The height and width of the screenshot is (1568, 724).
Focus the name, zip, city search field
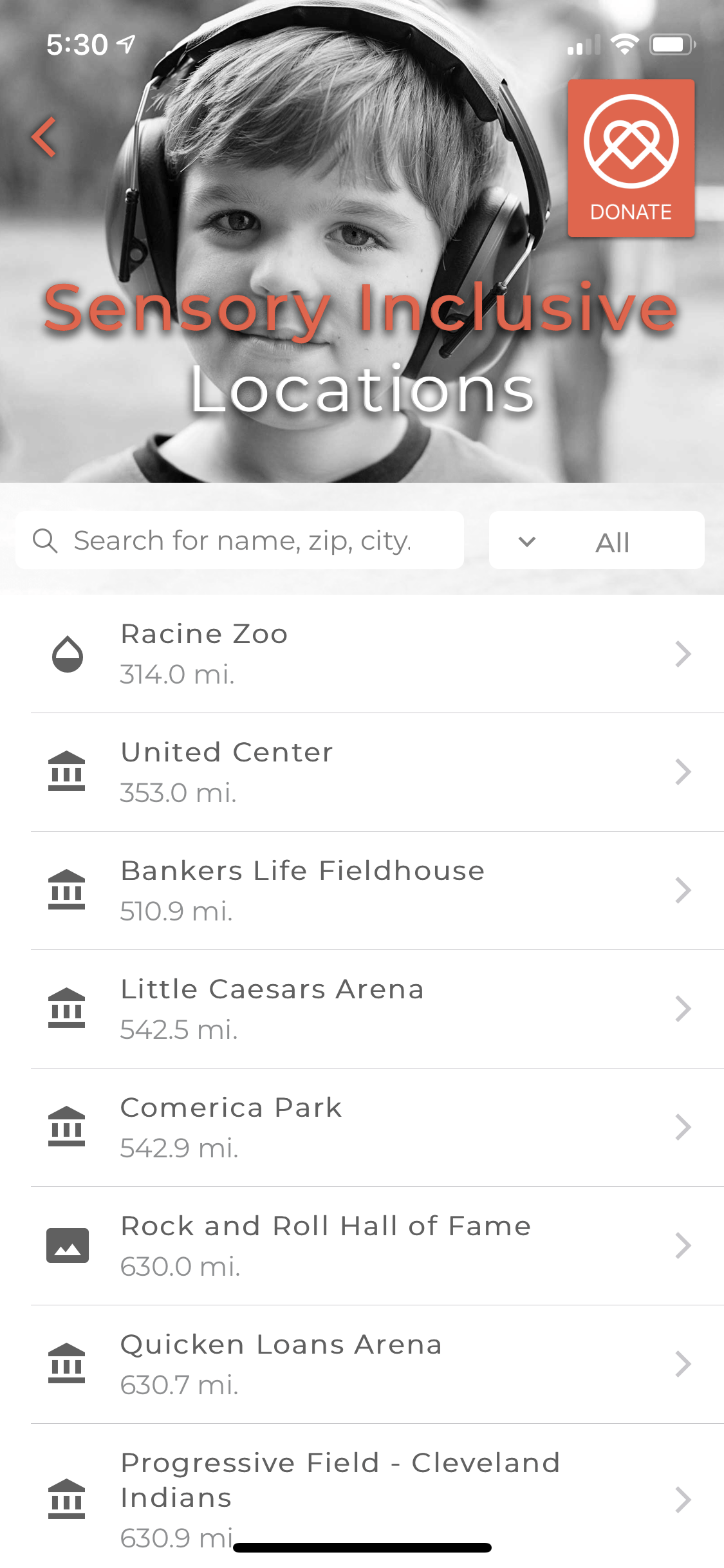pos(241,541)
